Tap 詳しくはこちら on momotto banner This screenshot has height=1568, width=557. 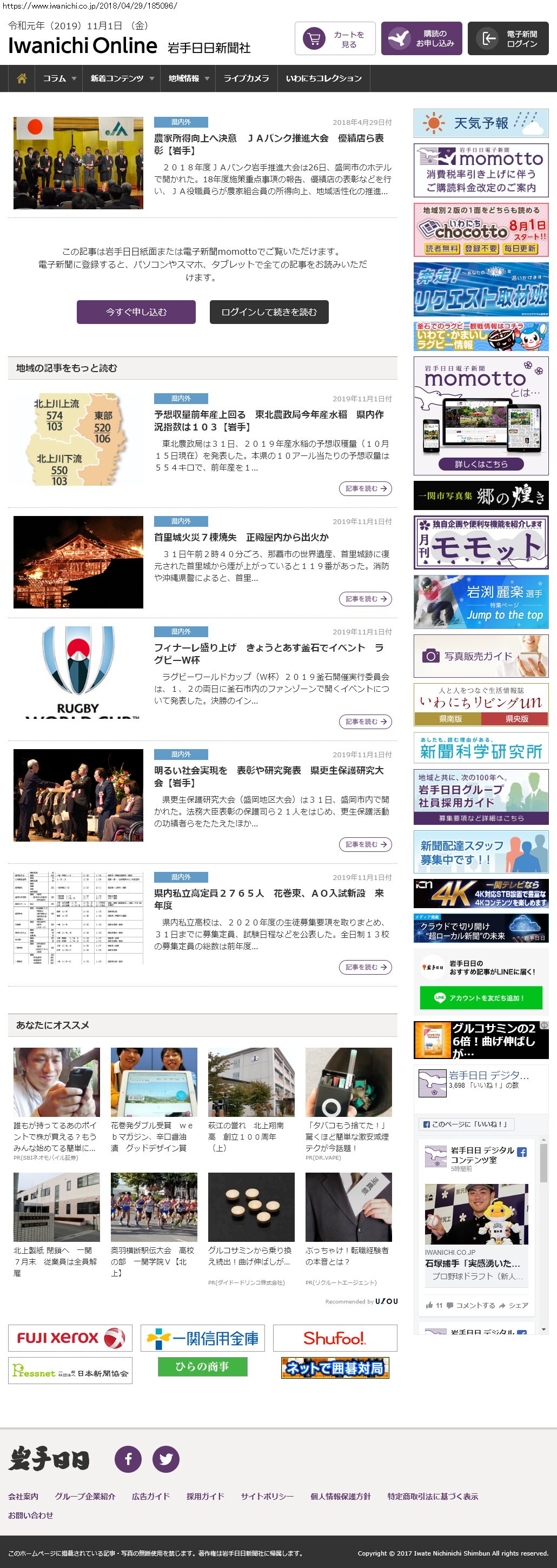tap(480, 464)
